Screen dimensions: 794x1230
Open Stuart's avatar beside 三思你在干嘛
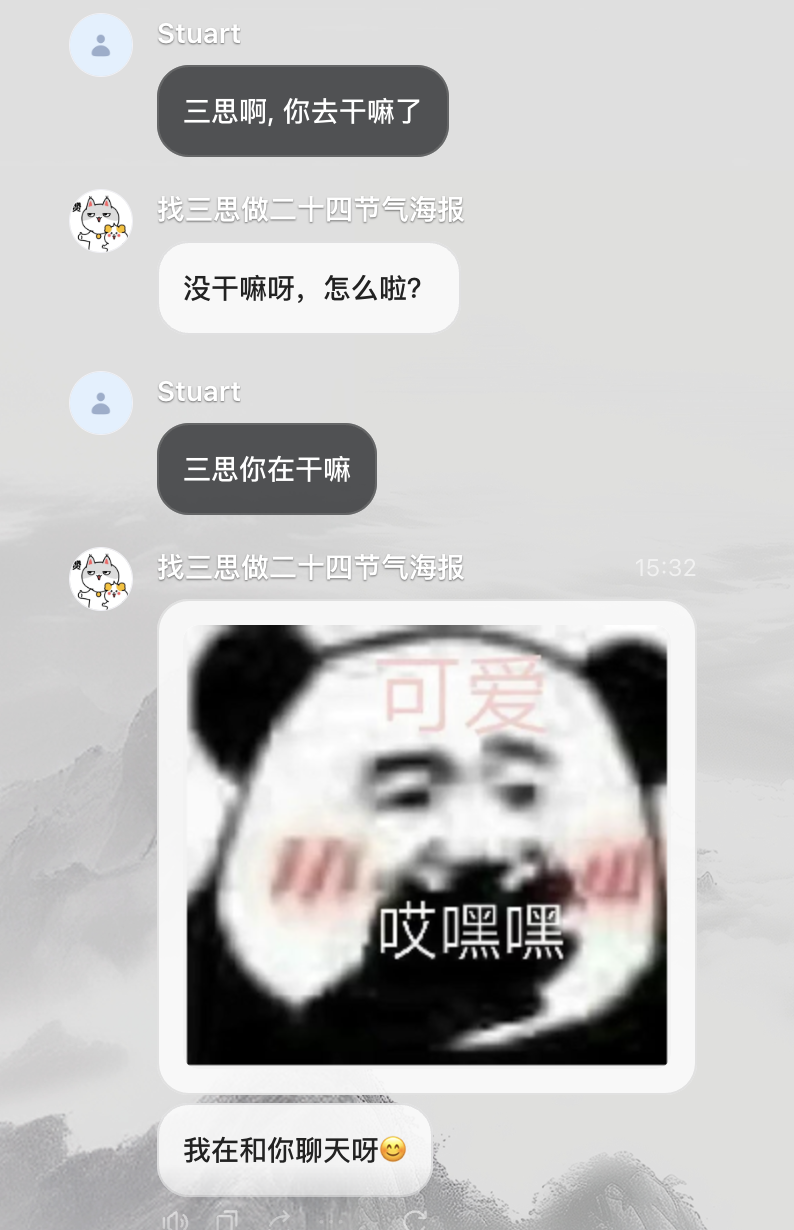pyautogui.click(x=101, y=403)
